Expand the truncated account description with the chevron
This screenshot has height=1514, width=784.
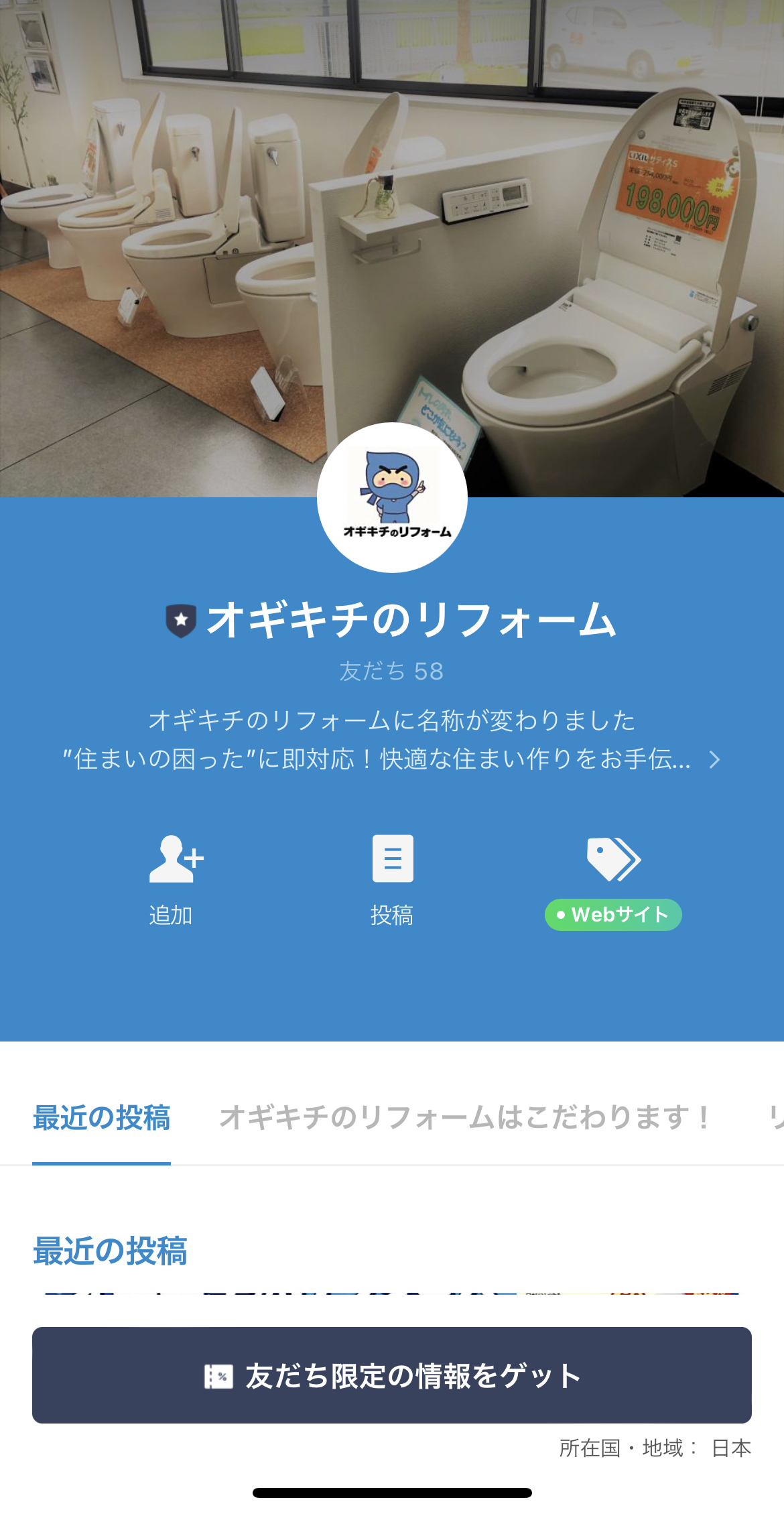(x=715, y=759)
